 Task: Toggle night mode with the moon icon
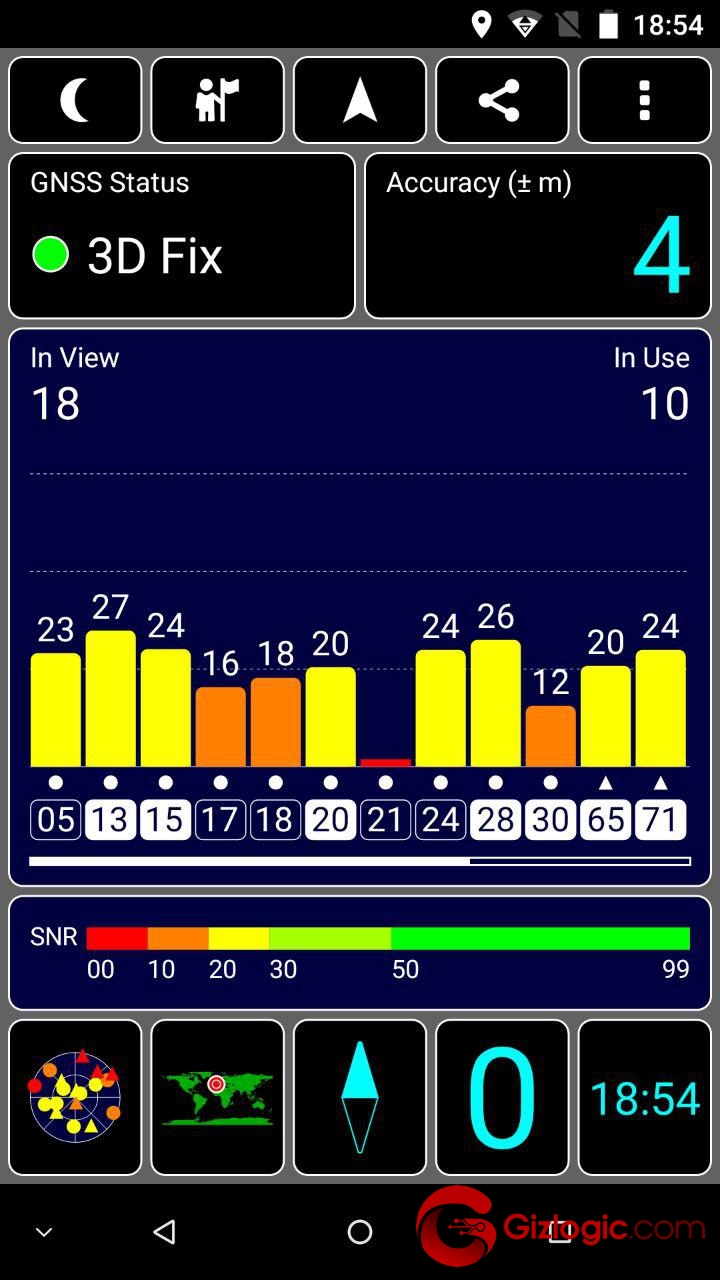pos(75,100)
